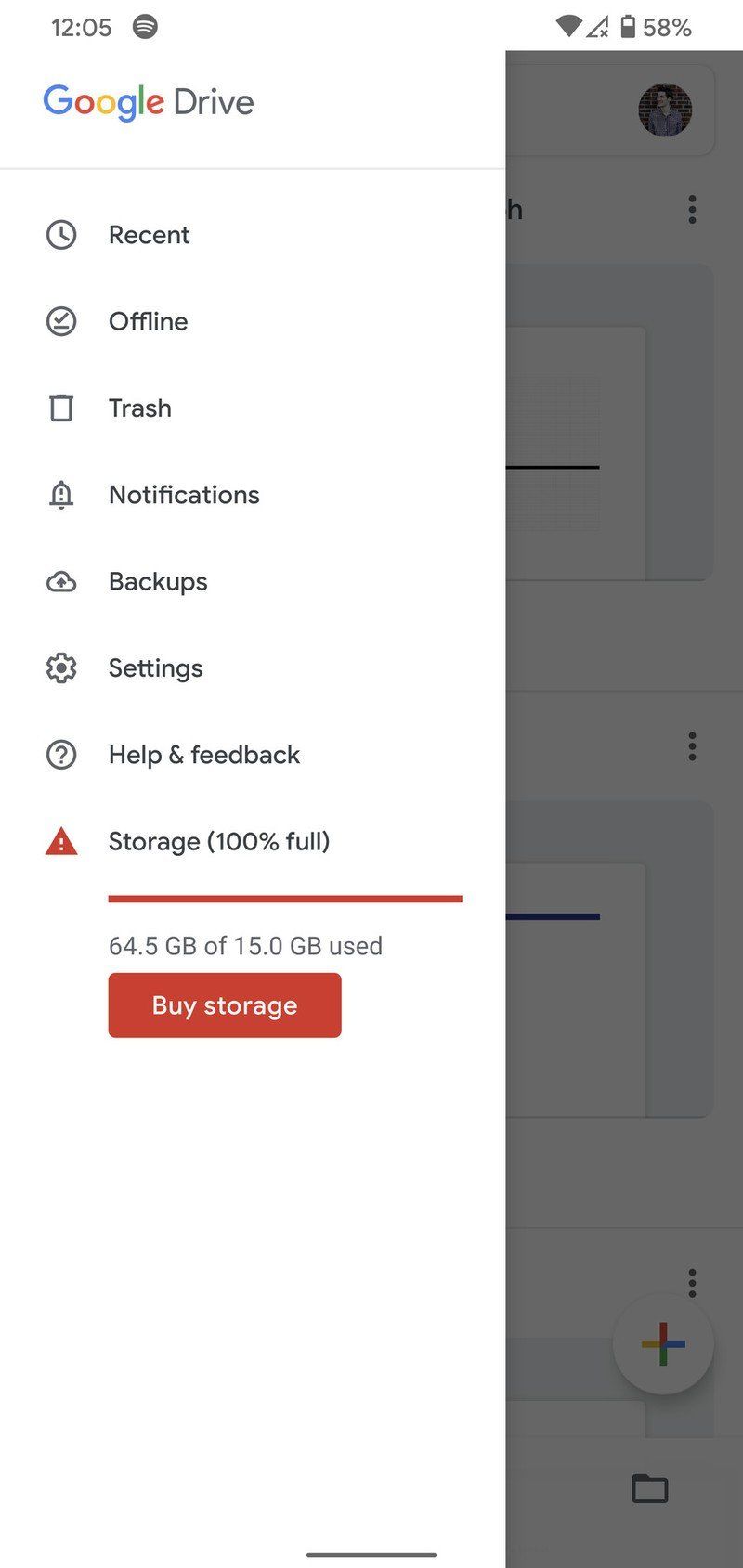The image size is (743, 1568).
Task: Open the second card's three-dot menu
Action: [692, 745]
